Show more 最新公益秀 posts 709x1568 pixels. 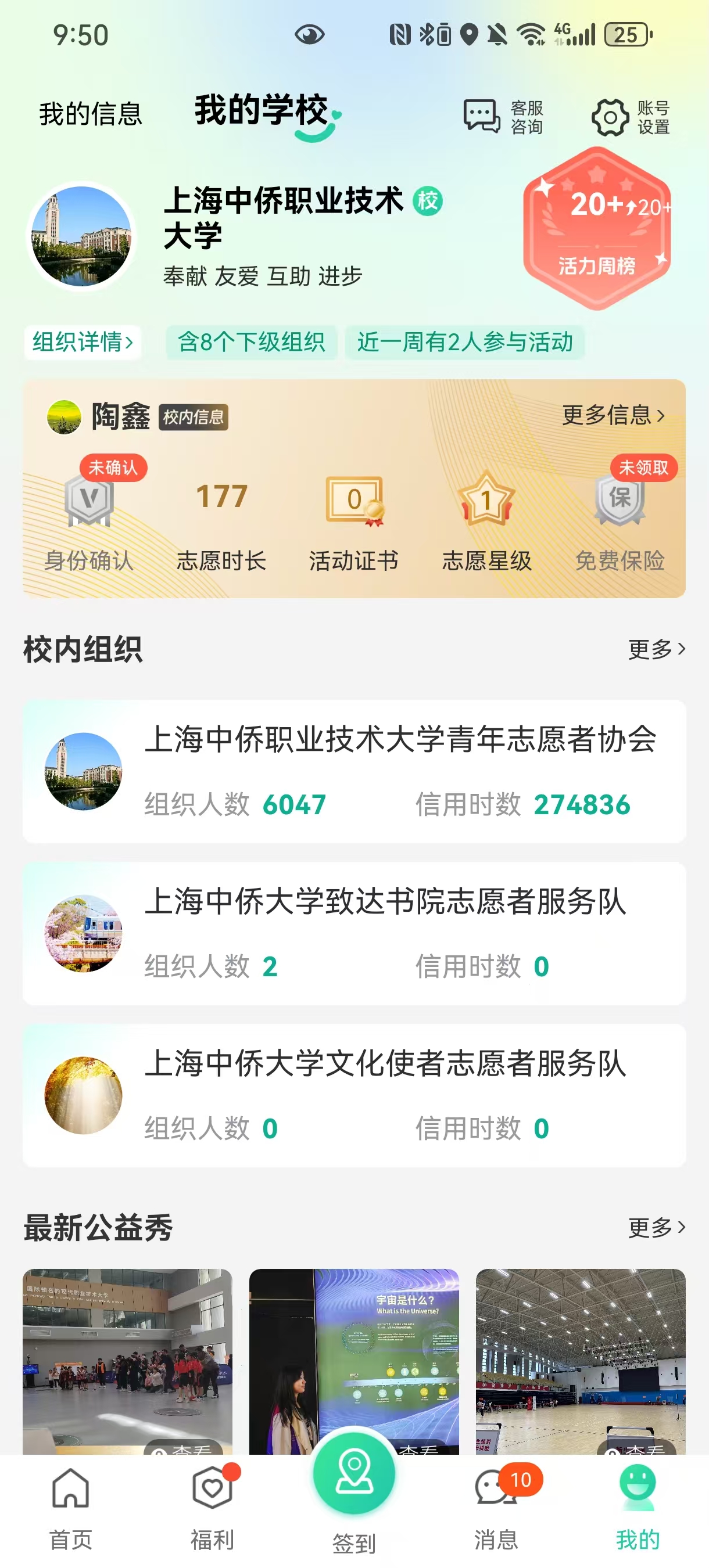657,1227
